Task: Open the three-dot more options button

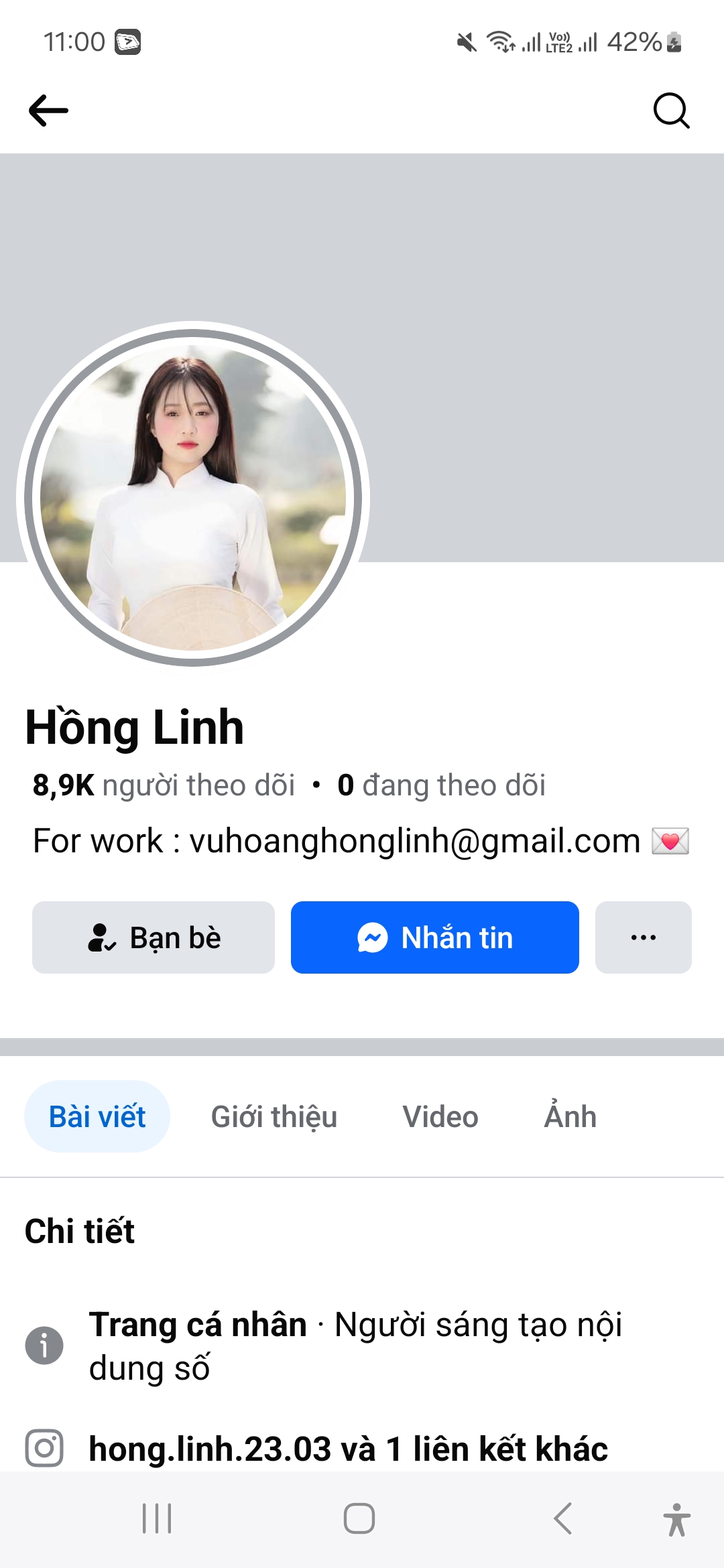Action: click(643, 937)
